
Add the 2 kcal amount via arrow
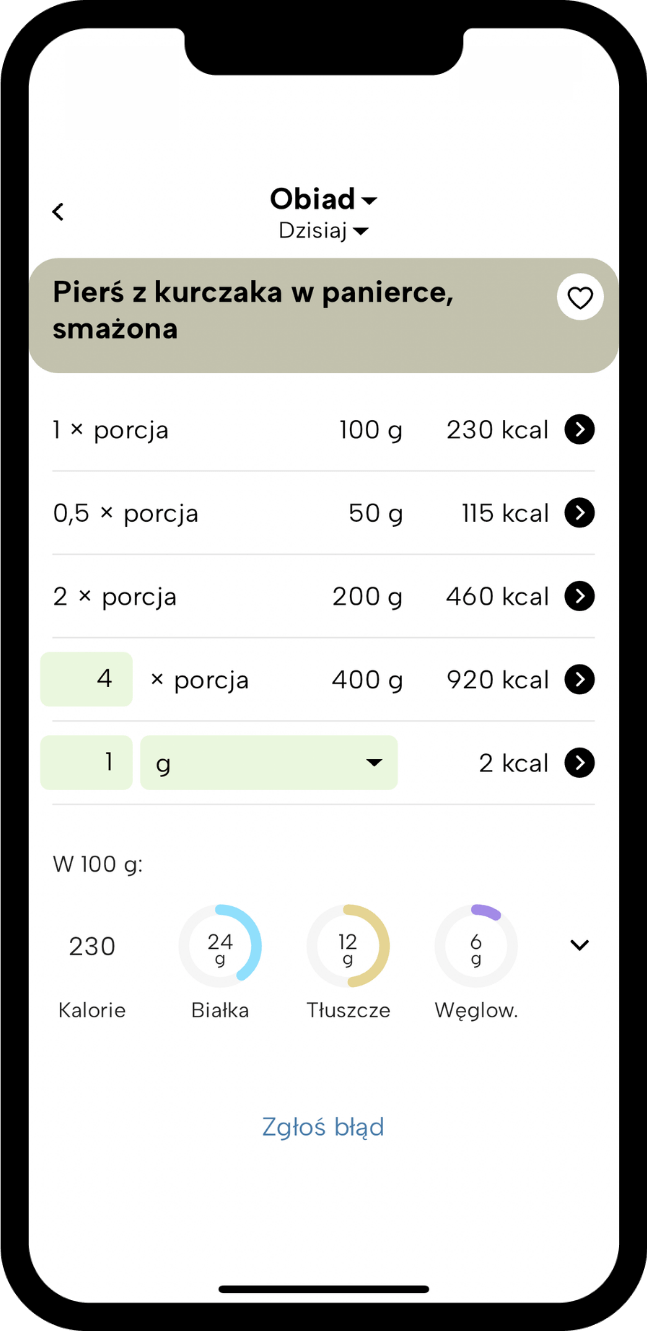(580, 763)
